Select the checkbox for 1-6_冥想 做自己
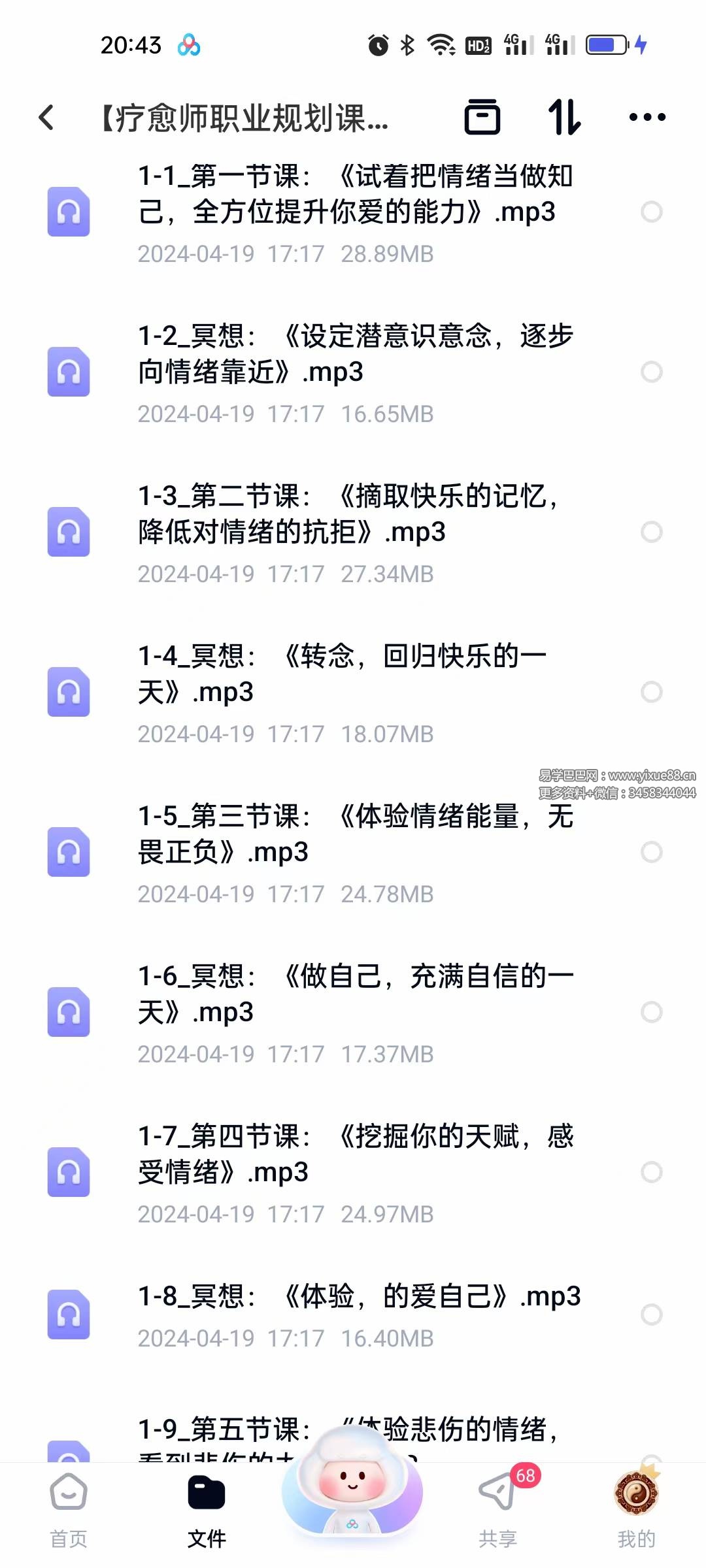This screenshot has height=1568, width=706. click(651, 1012)
